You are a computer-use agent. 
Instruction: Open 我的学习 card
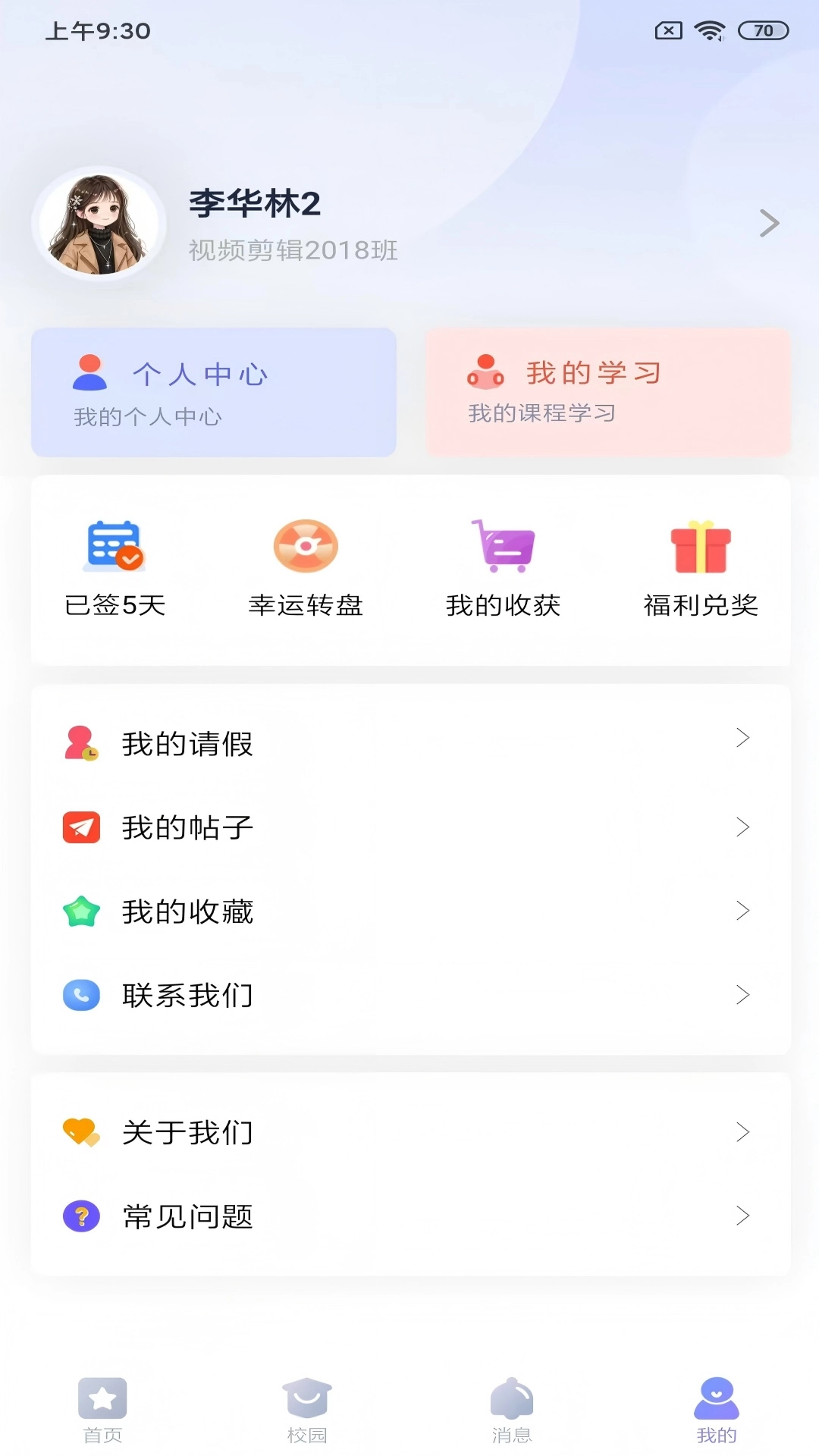[607, 391]
